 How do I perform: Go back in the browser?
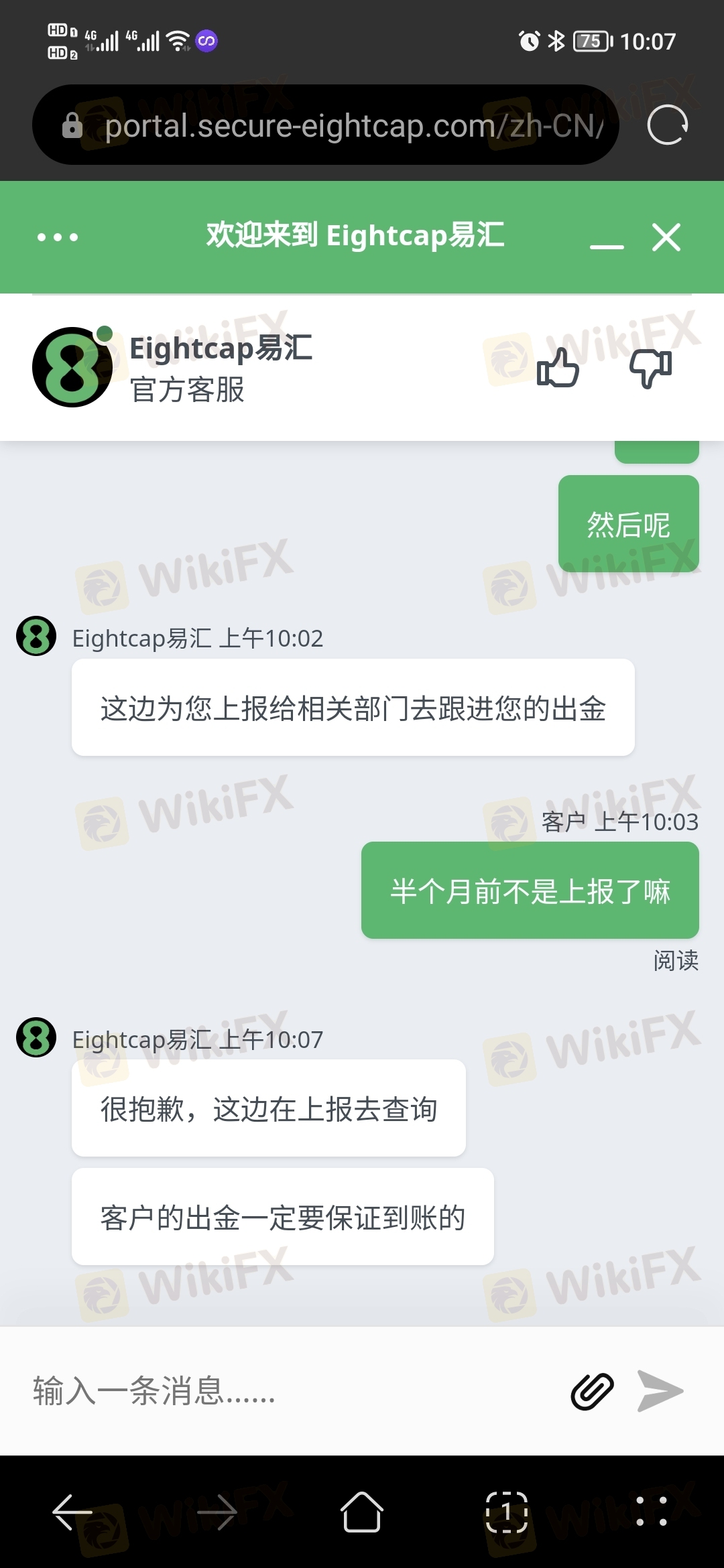(x=72, y=1512)
